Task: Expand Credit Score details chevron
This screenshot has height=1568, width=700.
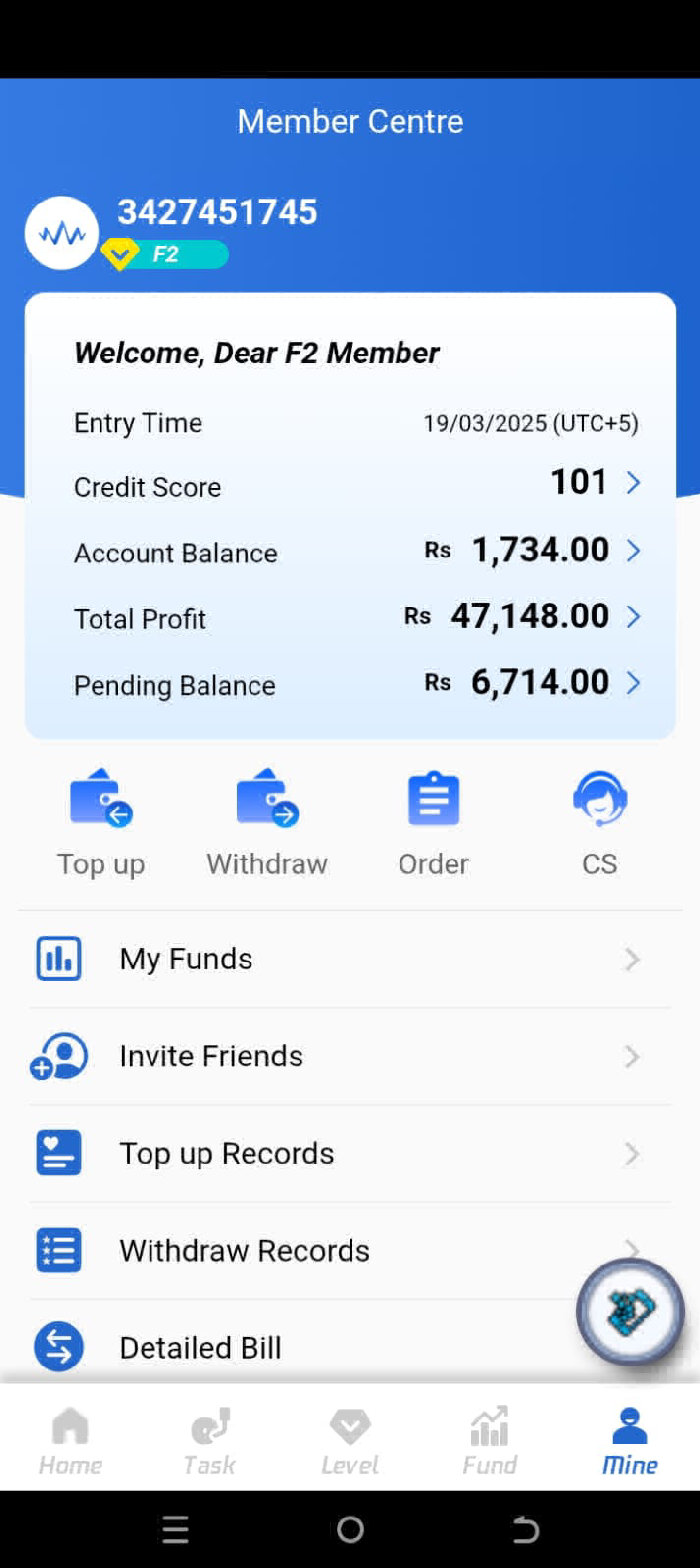Action: tap(633, 484)
